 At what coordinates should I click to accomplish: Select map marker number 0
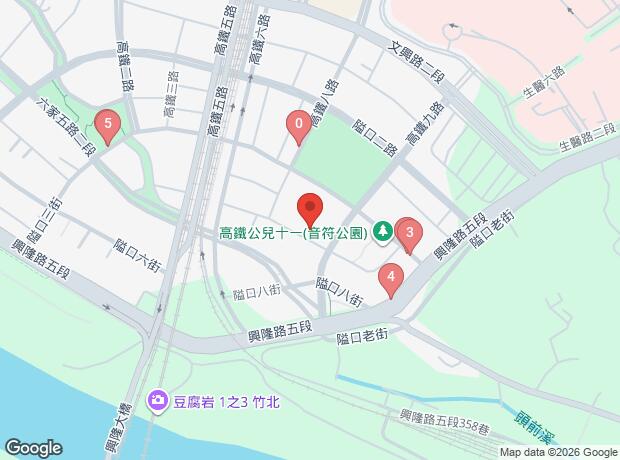(299, 127)
